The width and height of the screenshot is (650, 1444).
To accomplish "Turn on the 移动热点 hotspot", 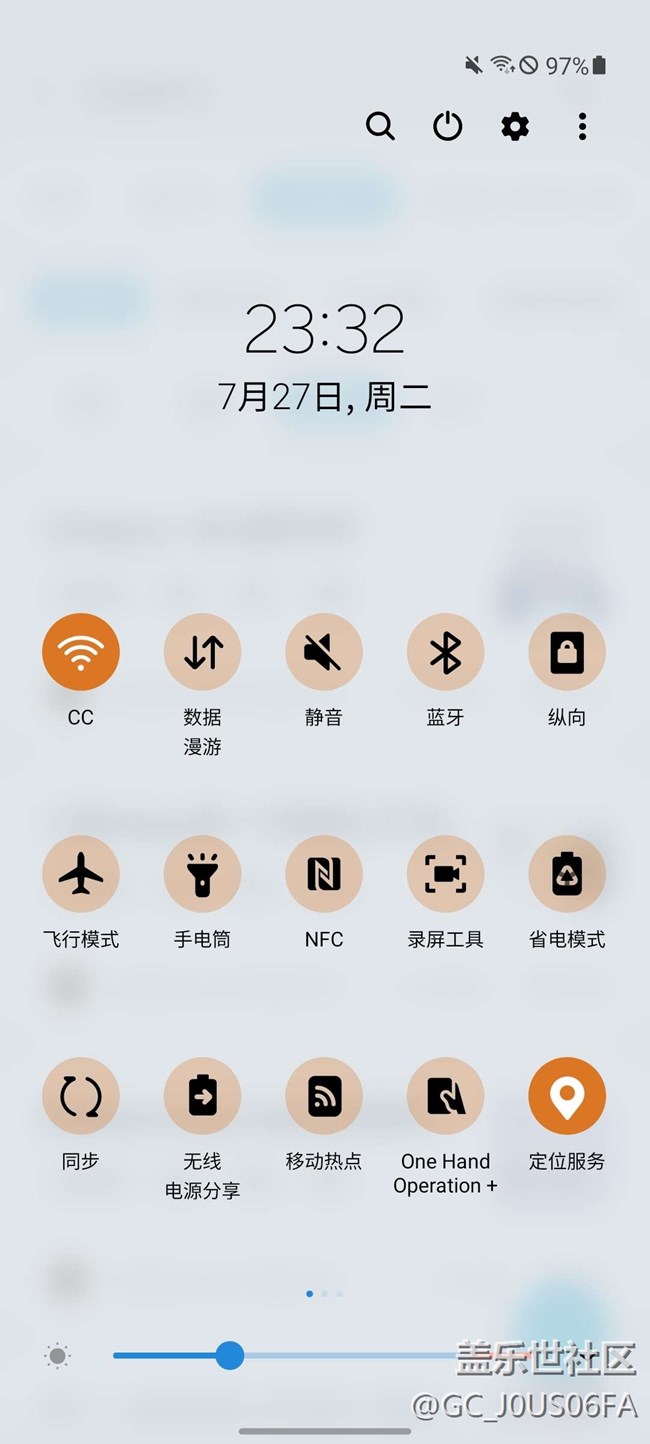I will click(324, 1096).
